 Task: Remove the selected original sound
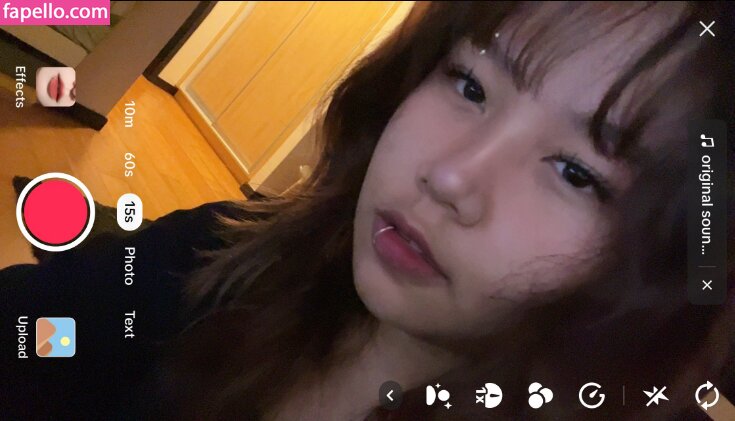707,285
